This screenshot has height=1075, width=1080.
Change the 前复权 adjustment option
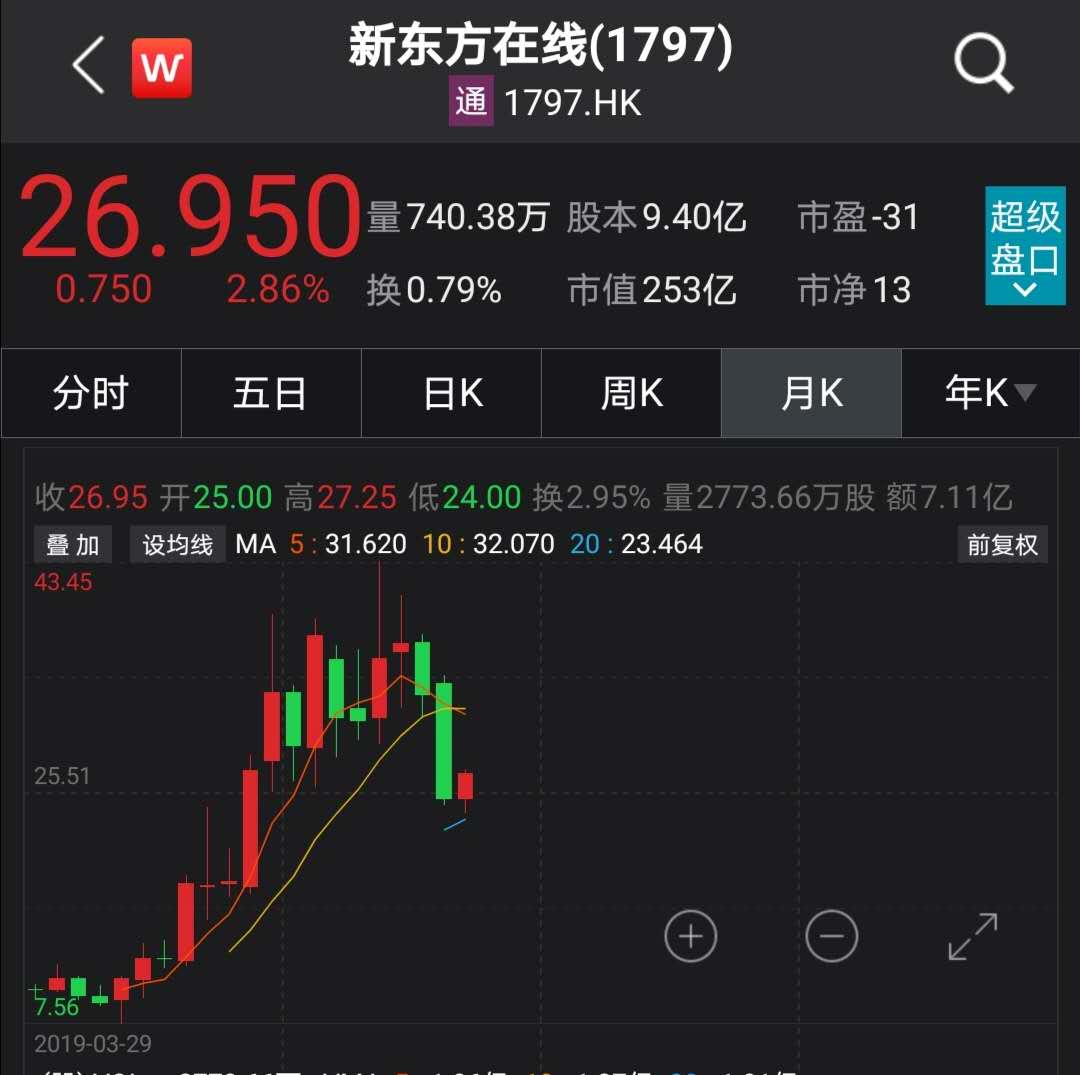(1002, 545)
